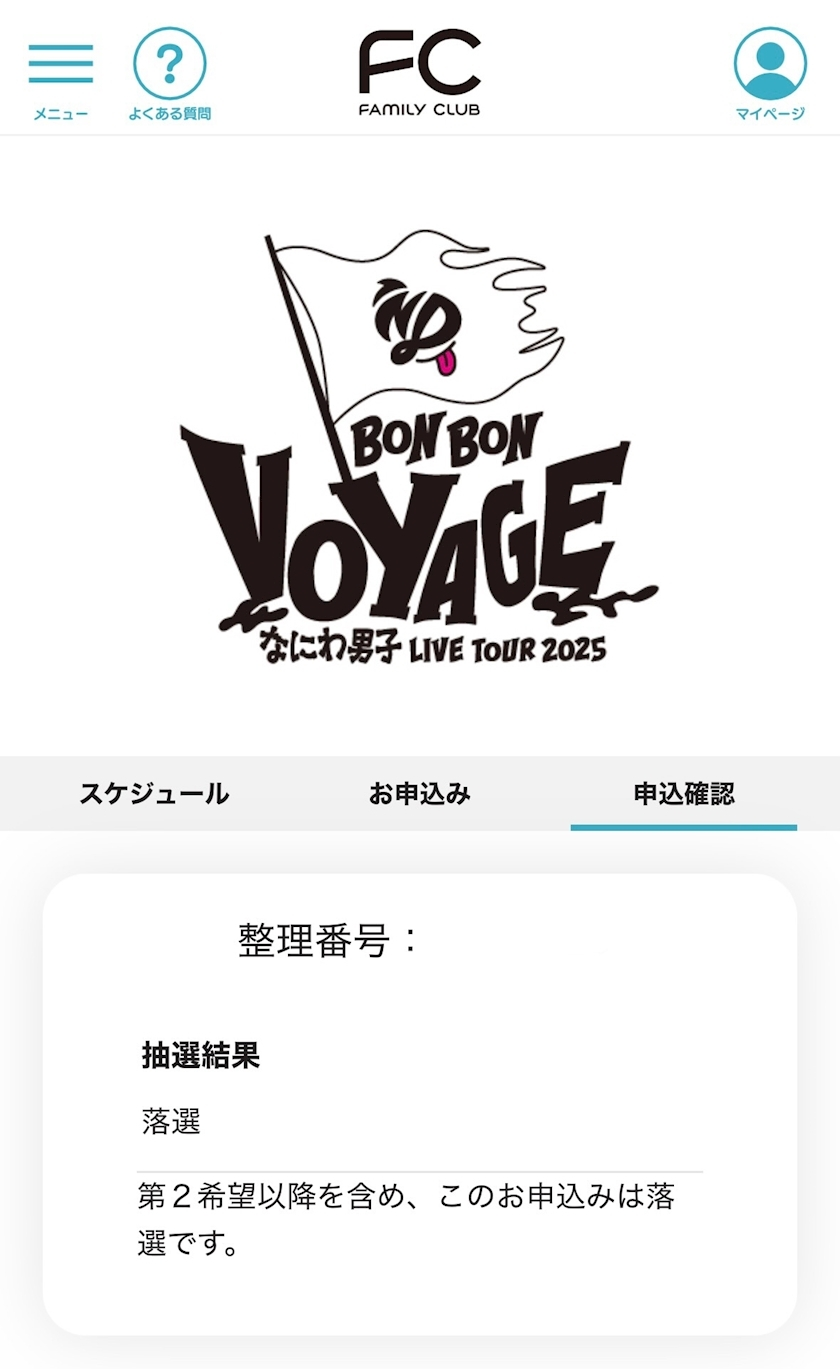
Task: Tap the FAMILY CLUB home logo
Action: point(420,72)
